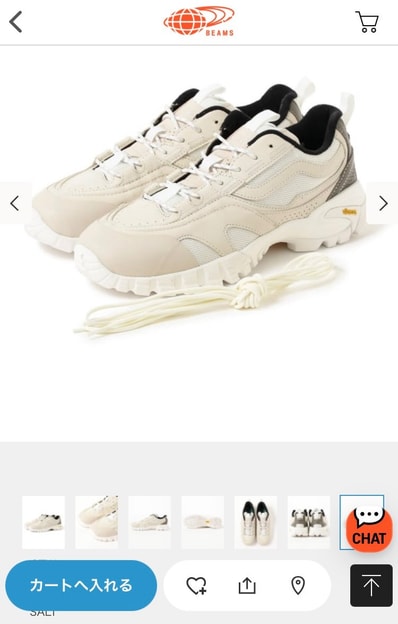398x624 pixels.
Task: Open the store location pin
Action: point(298,586)
